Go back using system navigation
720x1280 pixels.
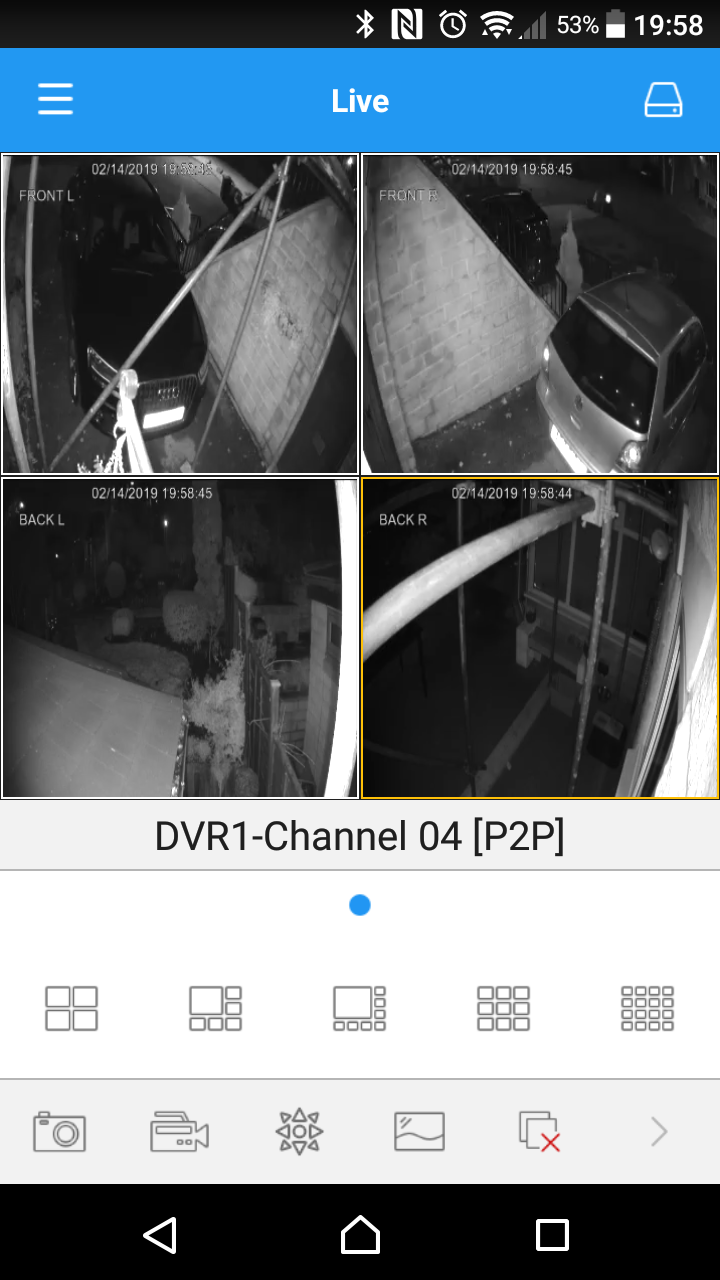(160, 1235)
